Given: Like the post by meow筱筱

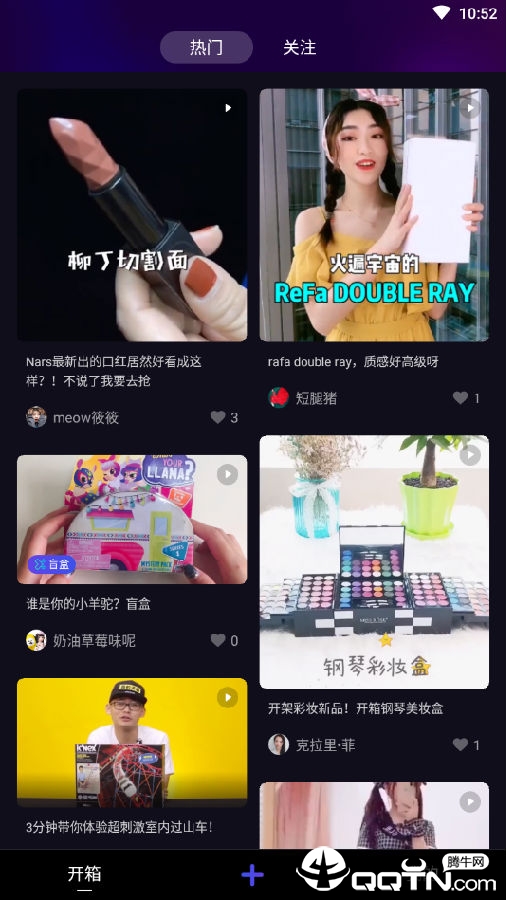Looking at the screenshot, I should (x=218, y=417).
